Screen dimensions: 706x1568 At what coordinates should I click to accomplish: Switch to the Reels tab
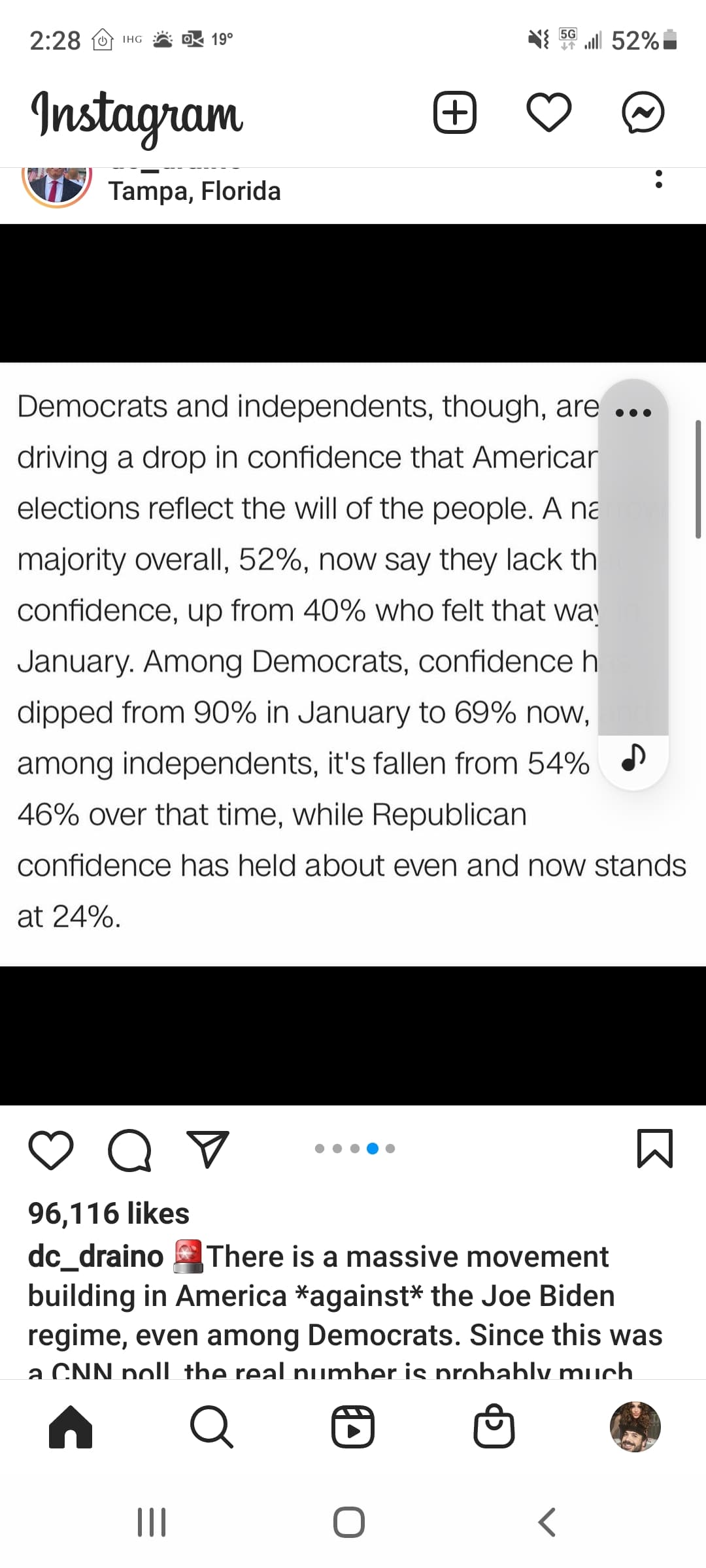click(x=353, y=1427)
